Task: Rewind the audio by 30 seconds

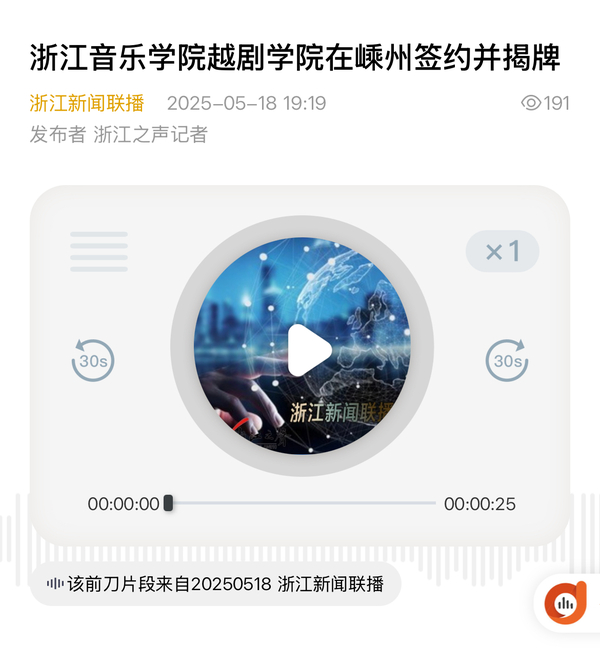Action: tap(93, 360)
